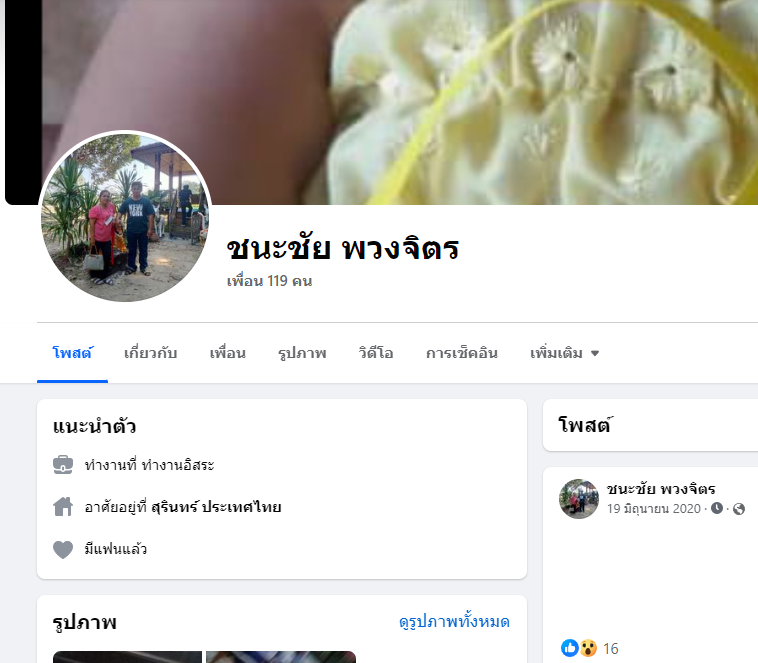Open the post date 19 มิถุนายน 2020
The height and width of the screenshot is (663, 758).
[654, 508]
